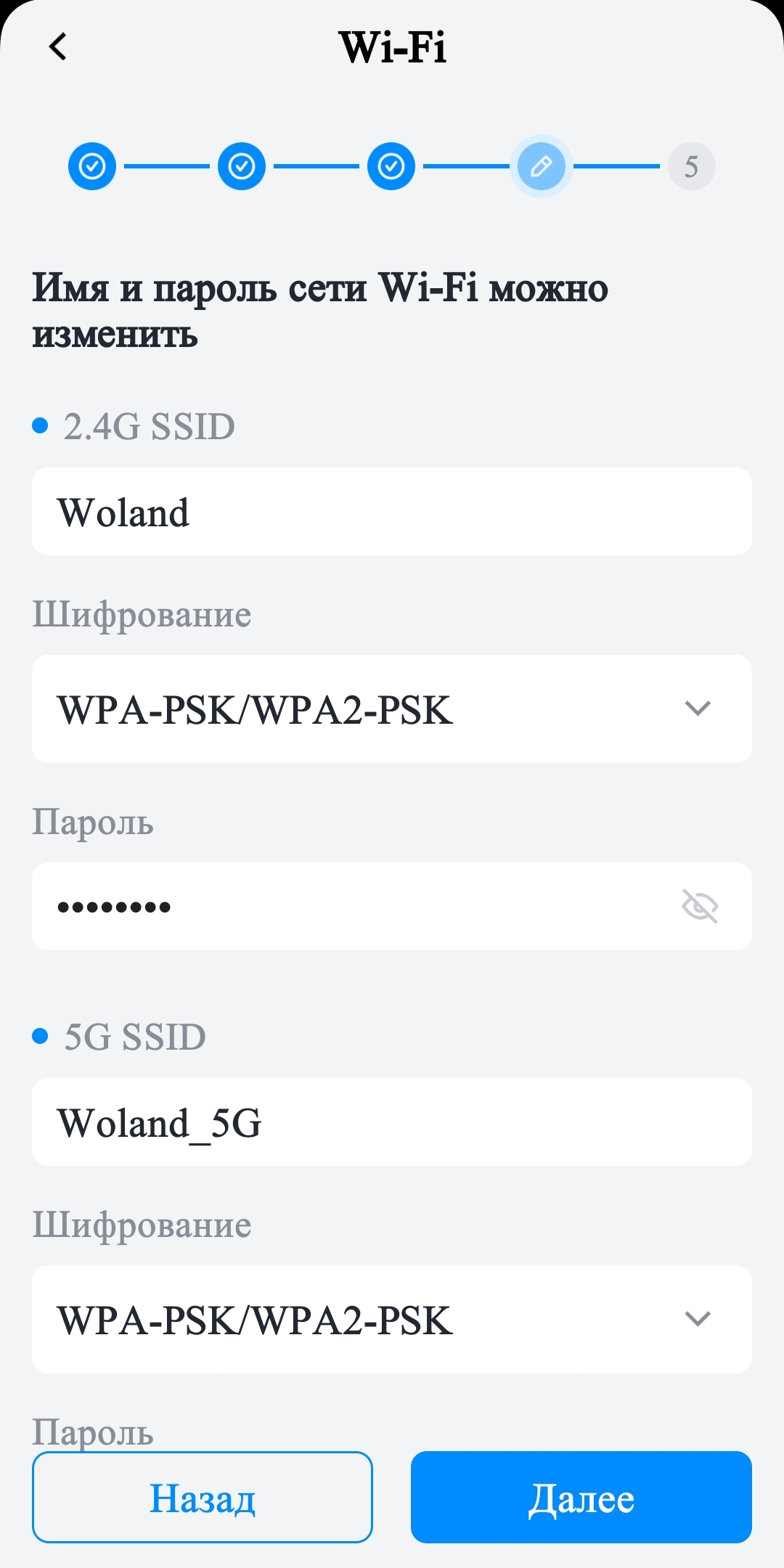Go back using the top arrow
This screenshot has width=784, height=1568.
[58, 46]
